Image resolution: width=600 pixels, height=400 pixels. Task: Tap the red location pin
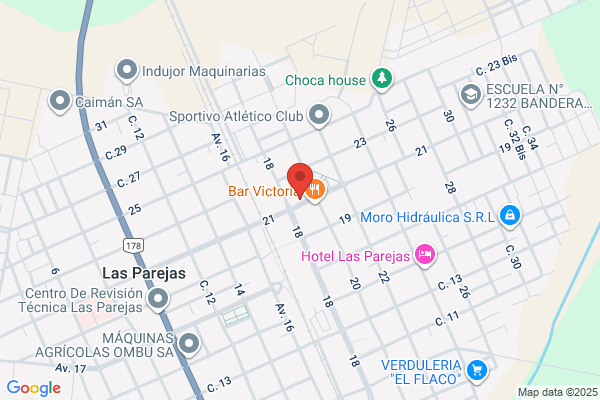(x=300, y=181)
